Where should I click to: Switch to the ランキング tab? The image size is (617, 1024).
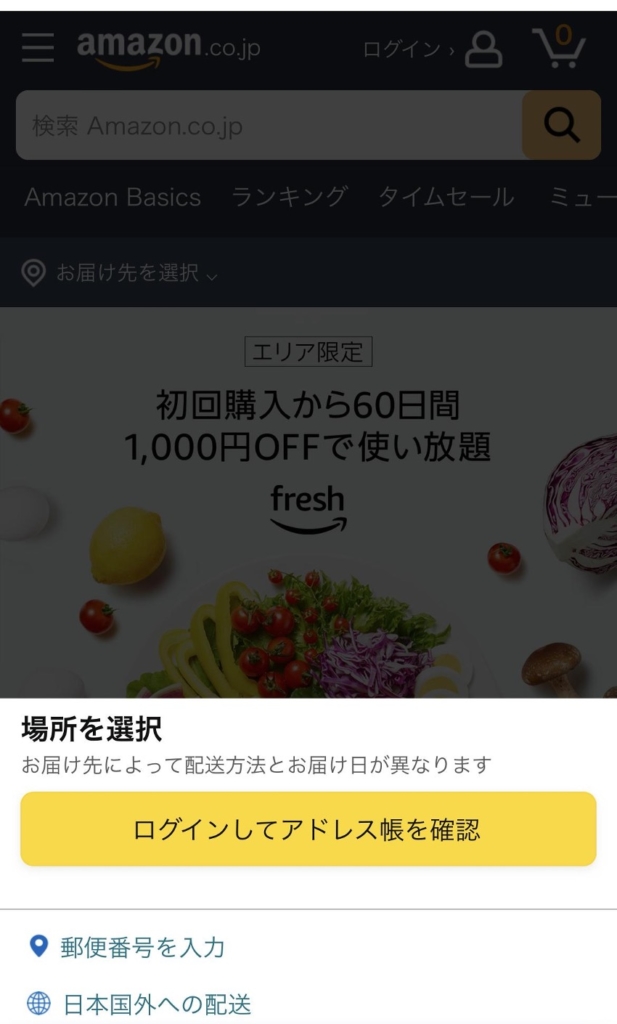(x=289, y=197)
